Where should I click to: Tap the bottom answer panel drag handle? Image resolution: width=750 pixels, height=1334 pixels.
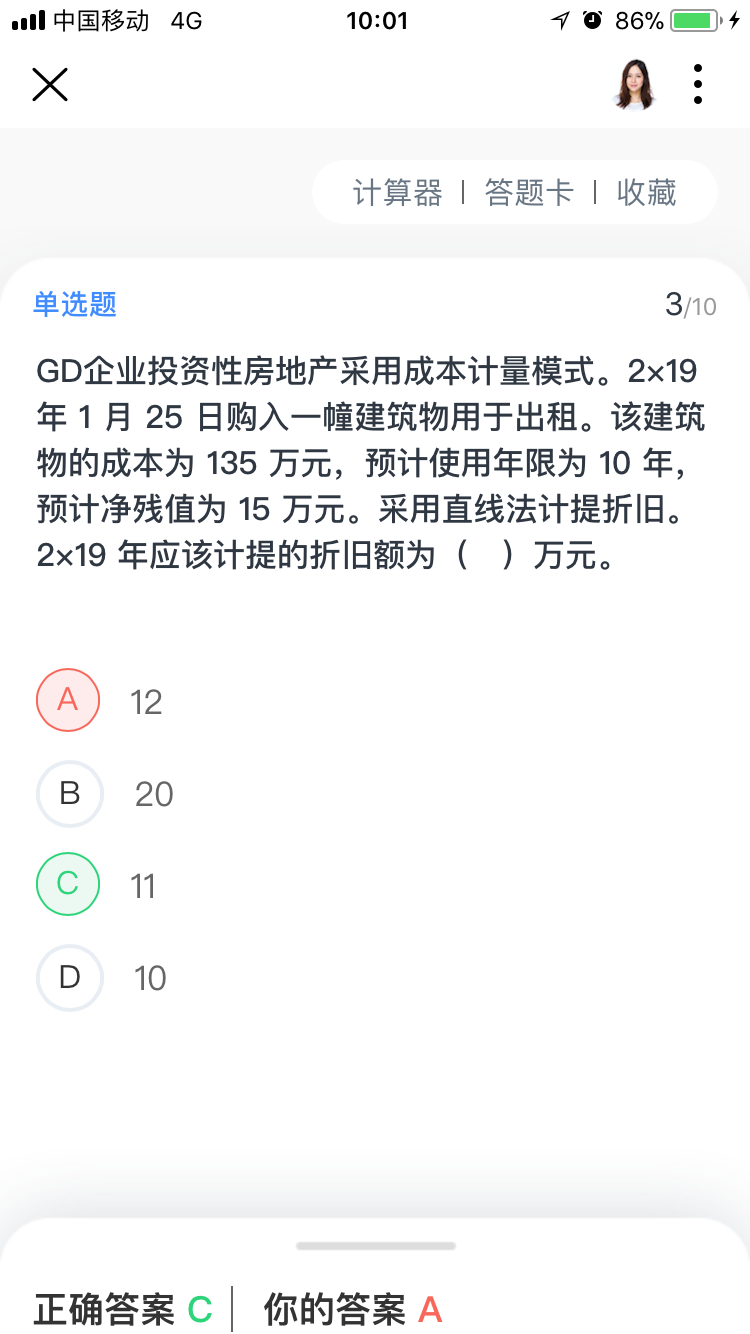pos(375,1246)
